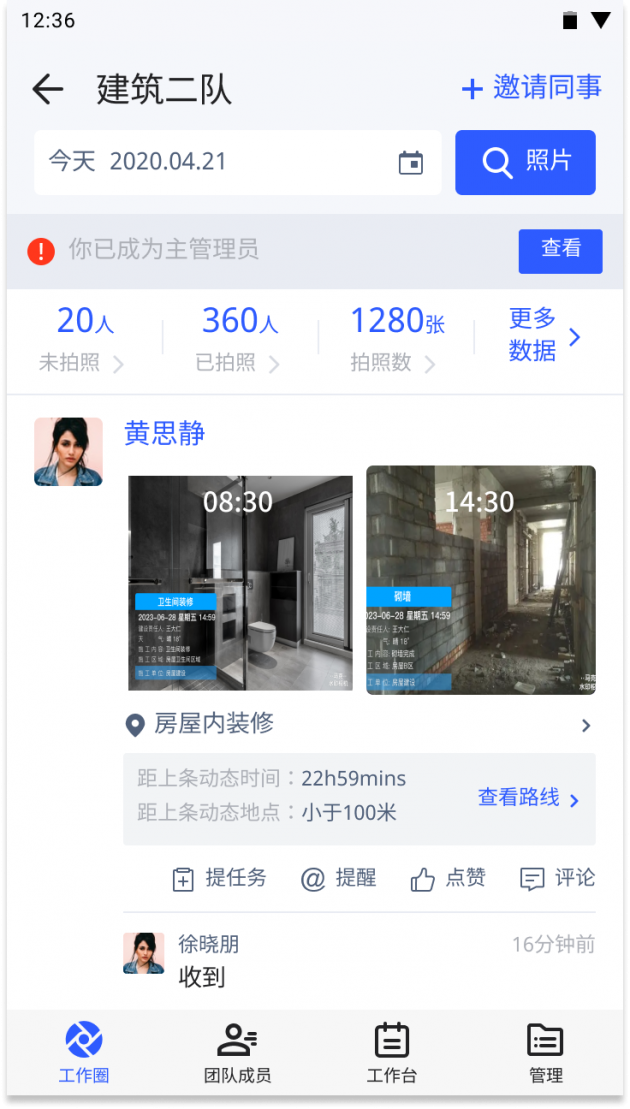Open 更多数据 statistics
The image size is (630, 1109).
pos(544,336)
